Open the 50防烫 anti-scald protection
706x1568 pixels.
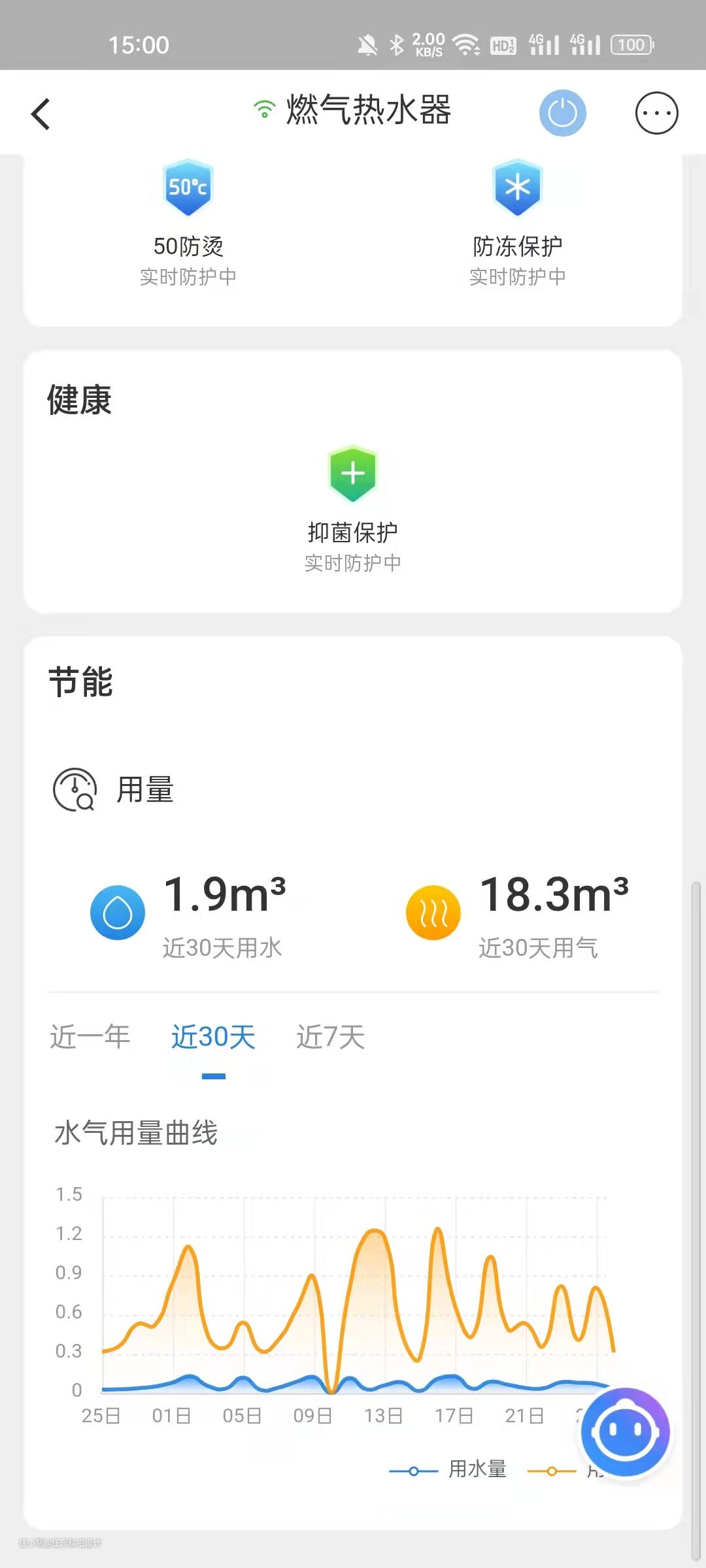[x=188, y=222]
